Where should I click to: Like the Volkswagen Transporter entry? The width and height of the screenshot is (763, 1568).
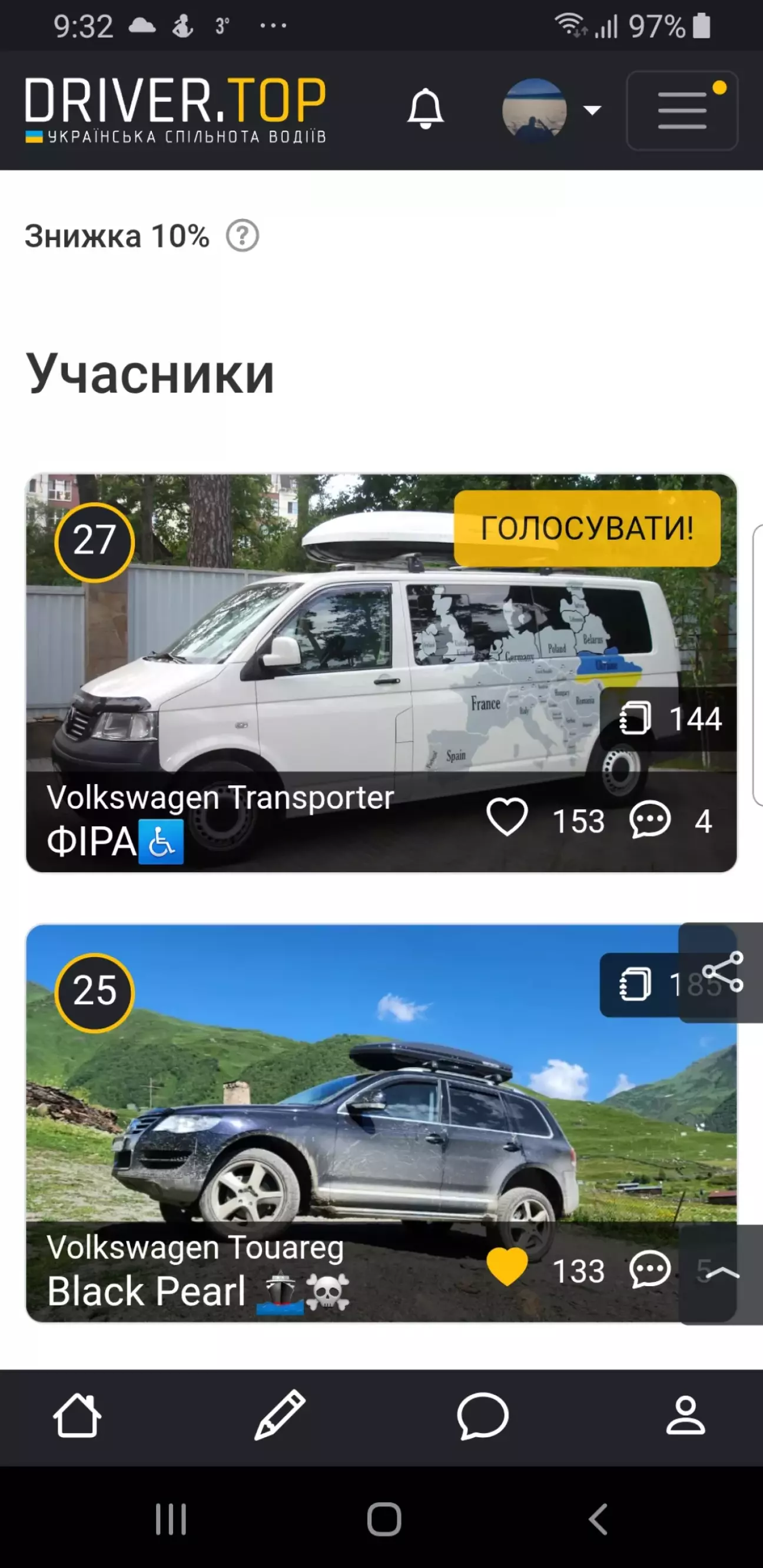pos(507,818)
